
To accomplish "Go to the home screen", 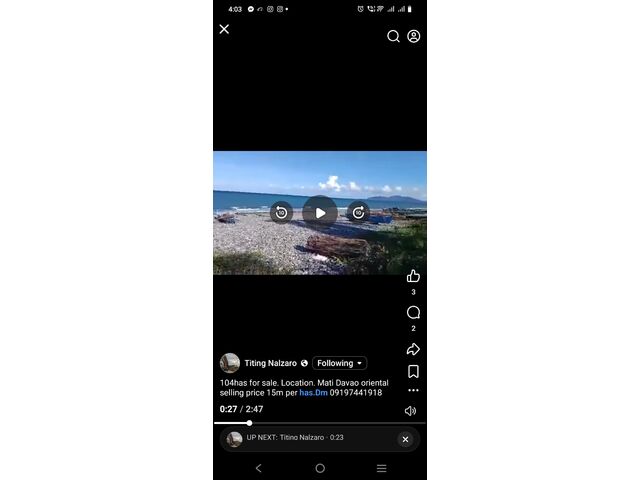I will [320, 468].
